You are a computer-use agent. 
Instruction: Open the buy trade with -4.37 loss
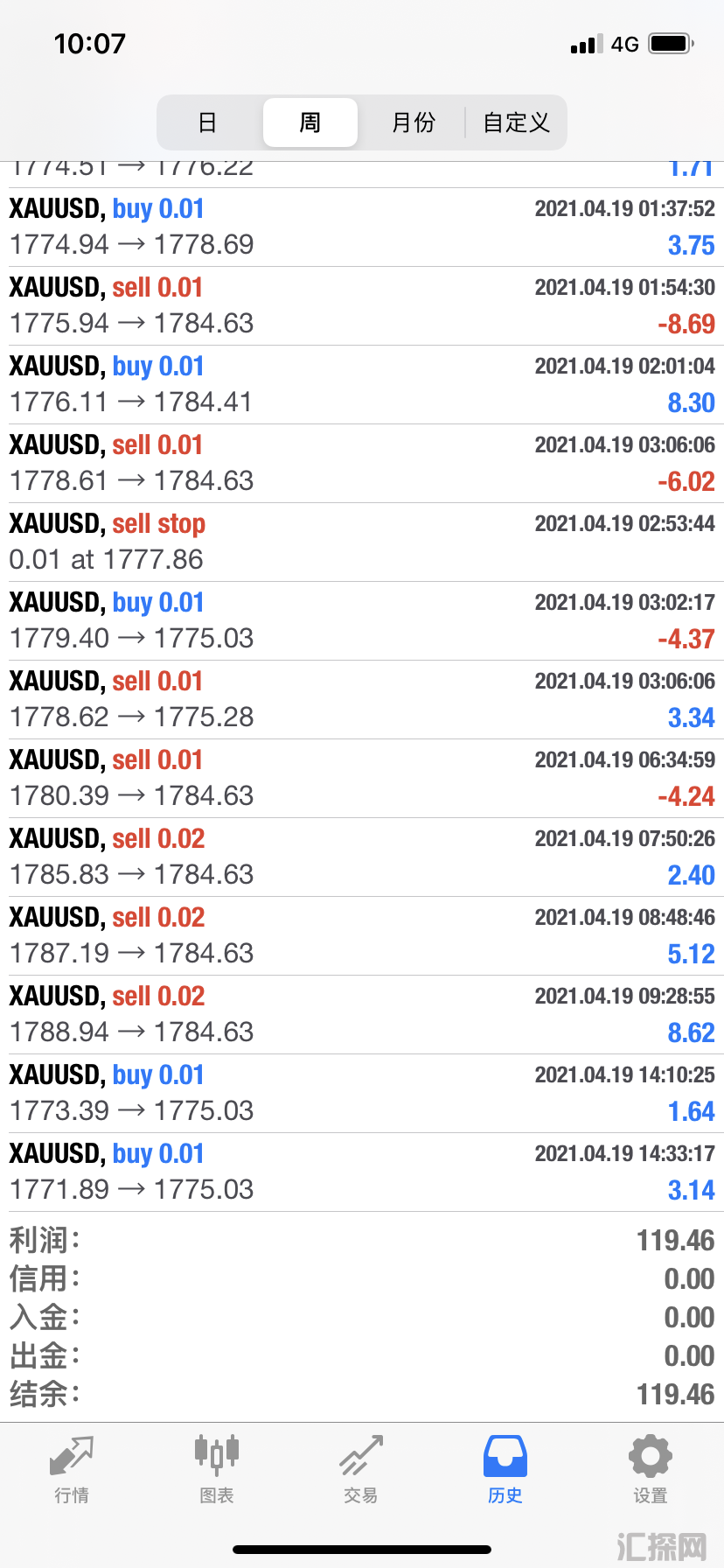pyautogui.click(x=362, y=621)
